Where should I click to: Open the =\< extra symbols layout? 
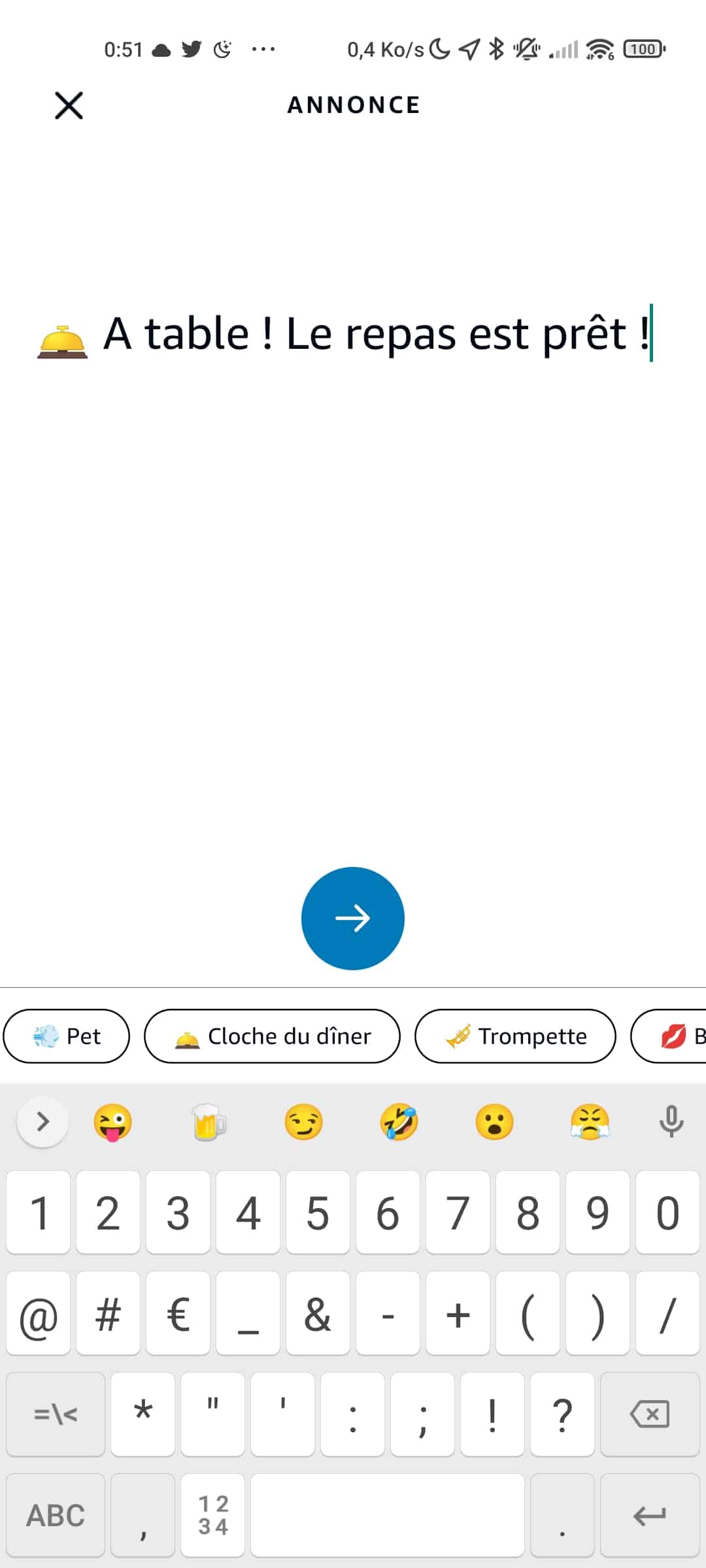[56, 1414]
